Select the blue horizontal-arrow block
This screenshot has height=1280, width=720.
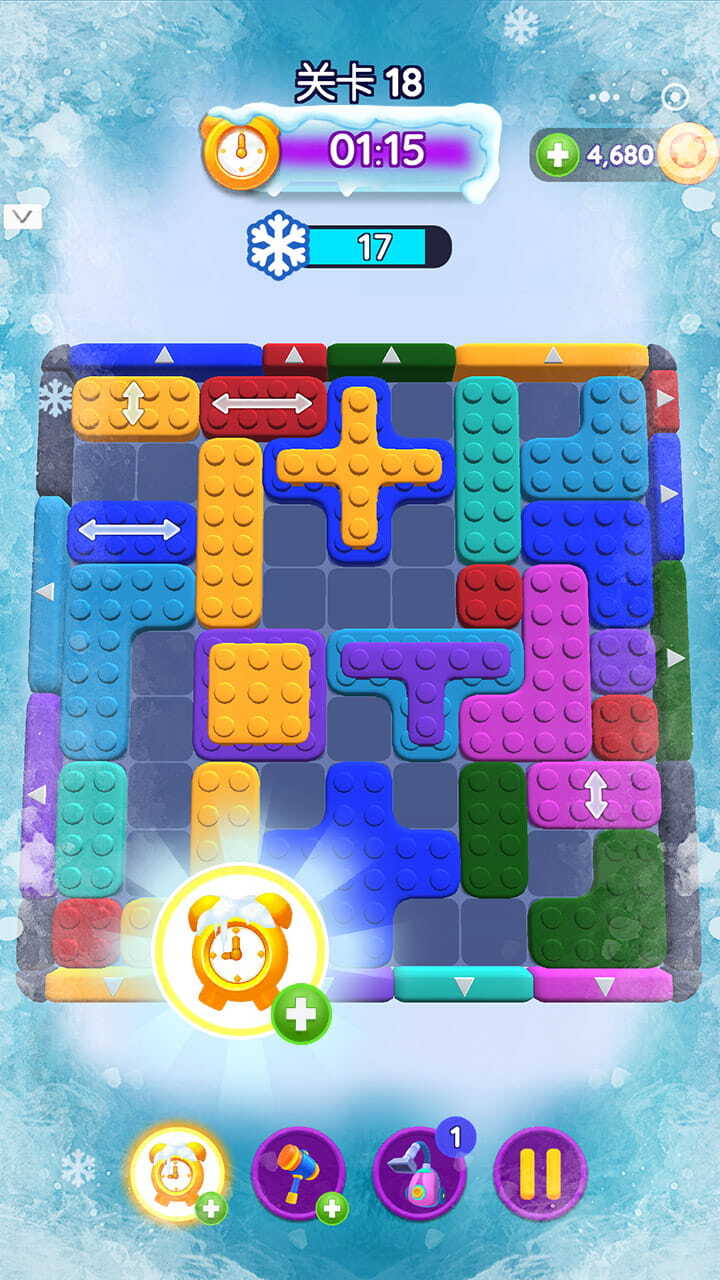[131, 530]
